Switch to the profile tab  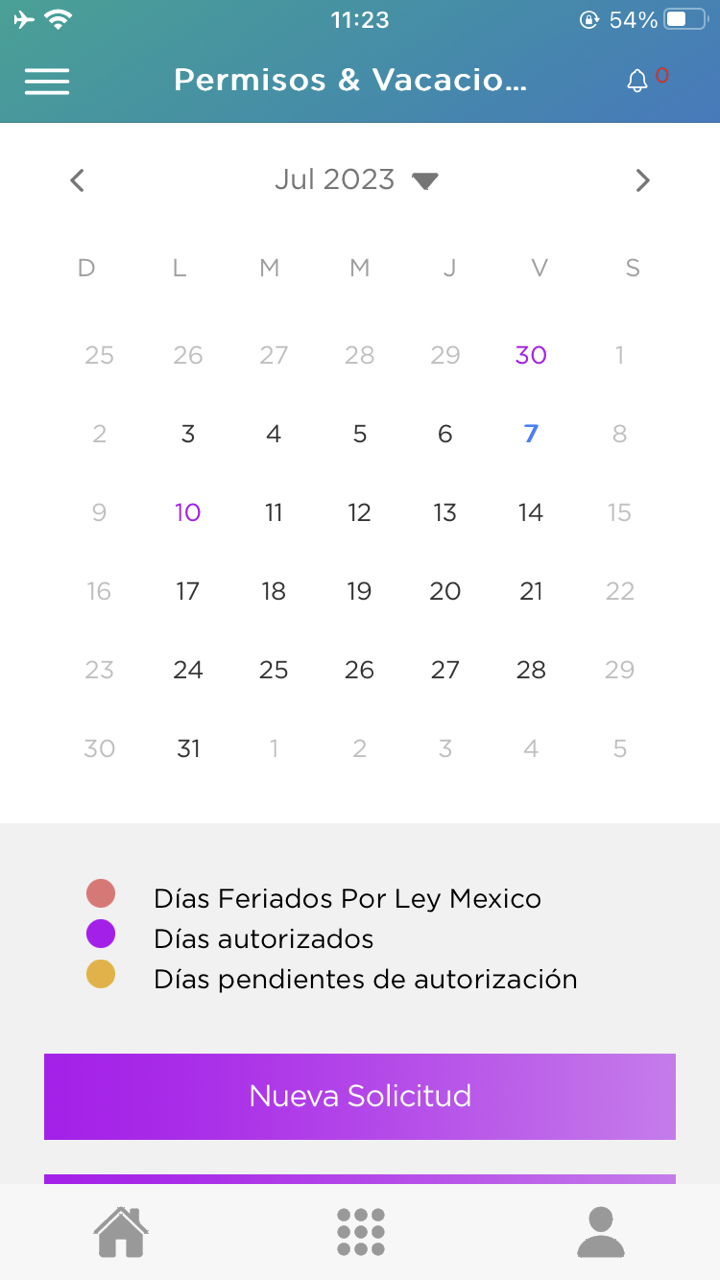click(x=600, y=1232)
